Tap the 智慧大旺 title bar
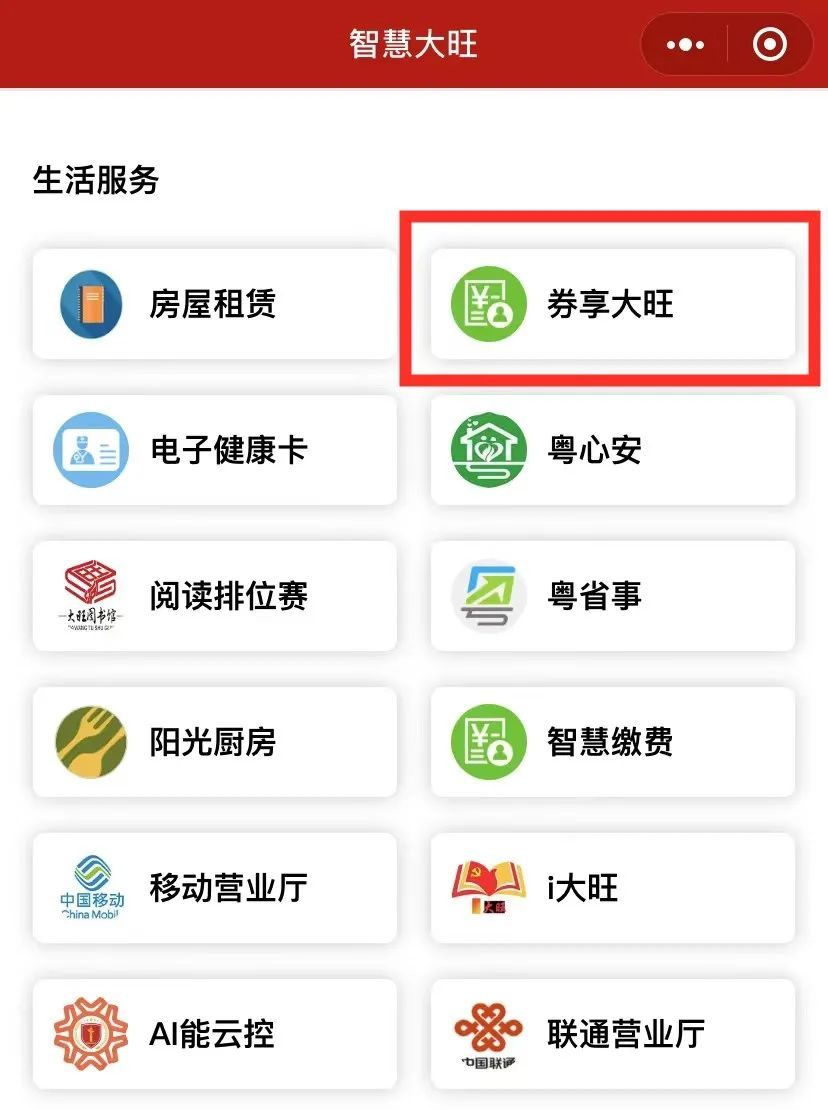The width and height of the screenshot is (828, 1110). (414, 44)
